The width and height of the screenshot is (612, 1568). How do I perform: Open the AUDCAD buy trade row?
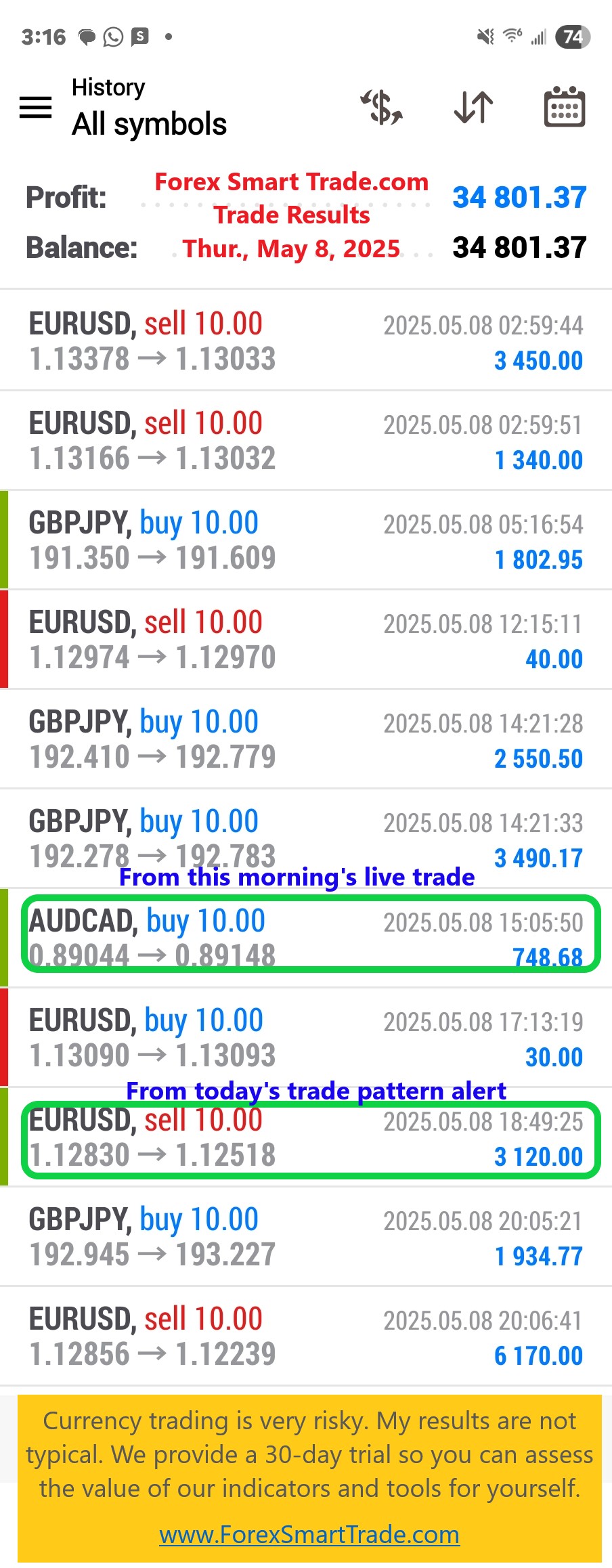tap(306, 938)
